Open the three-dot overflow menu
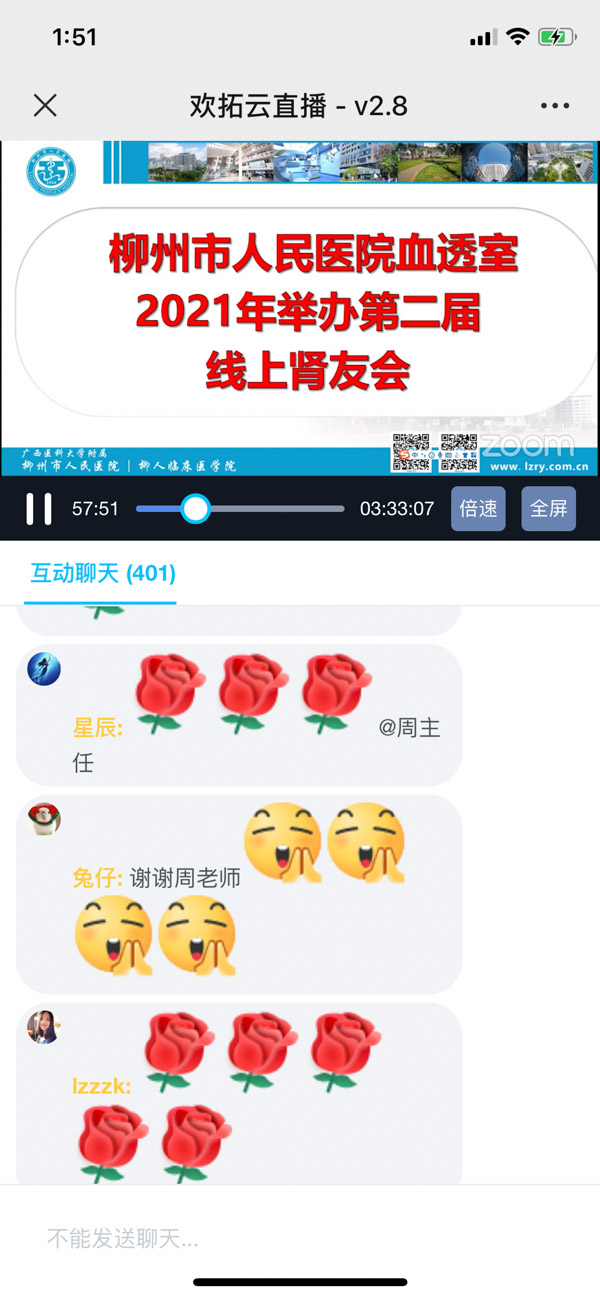The height and width of the screenshot is (1299, 600). coord(554,106)
